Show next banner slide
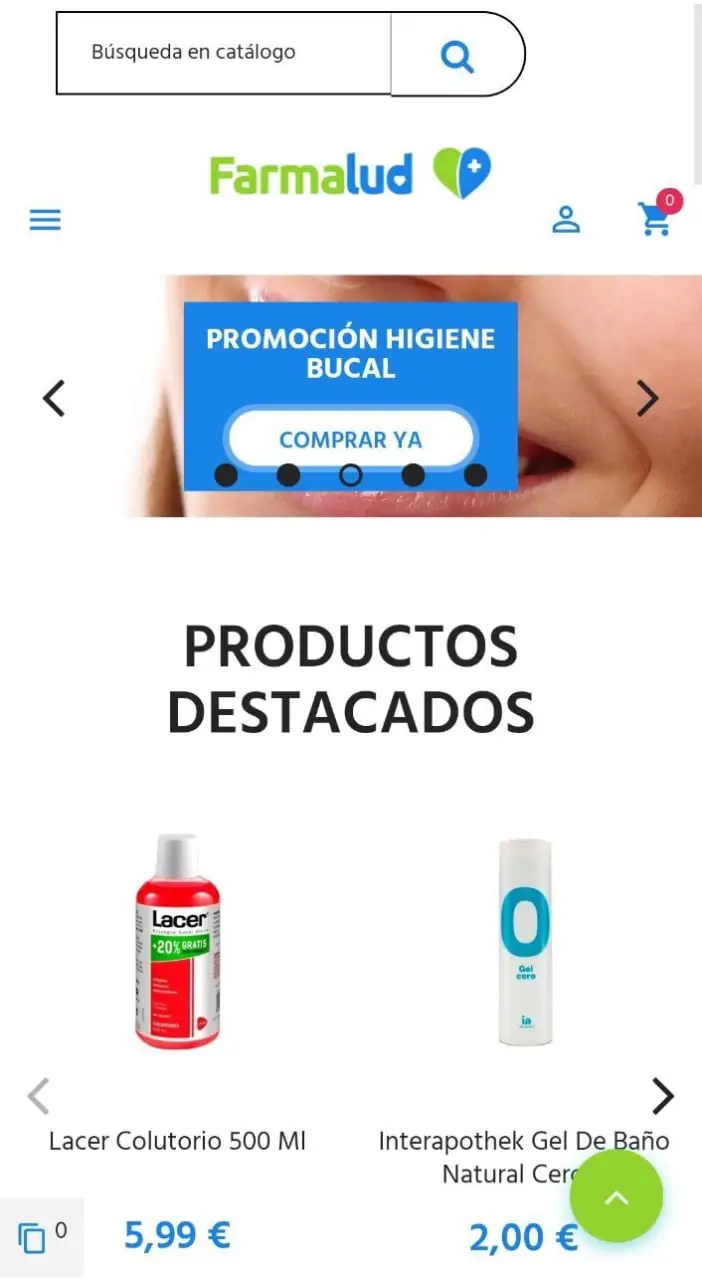Viewport: 702px width, 1280px height. coord(648,398)
